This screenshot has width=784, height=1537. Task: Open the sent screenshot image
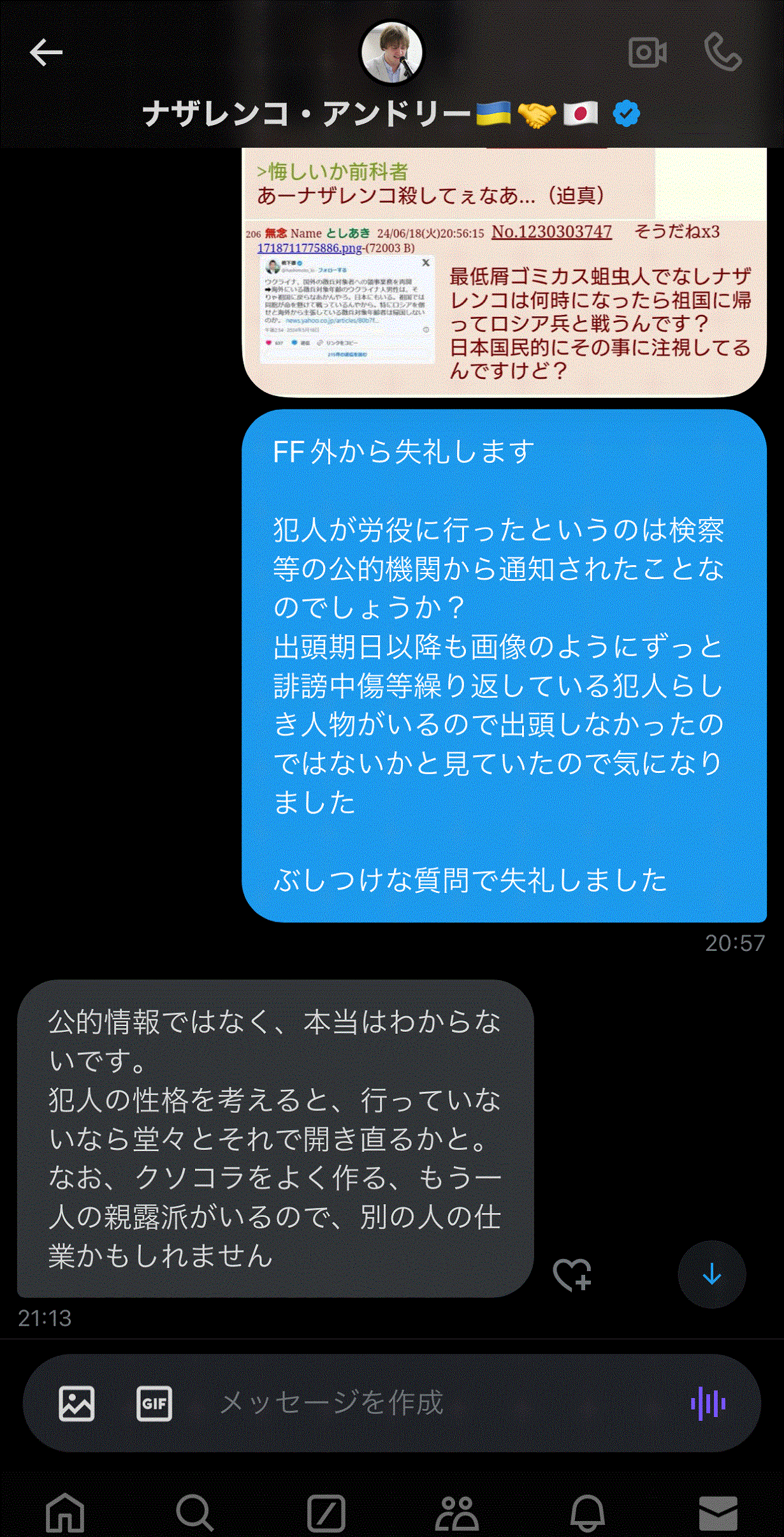coord(504,272)
